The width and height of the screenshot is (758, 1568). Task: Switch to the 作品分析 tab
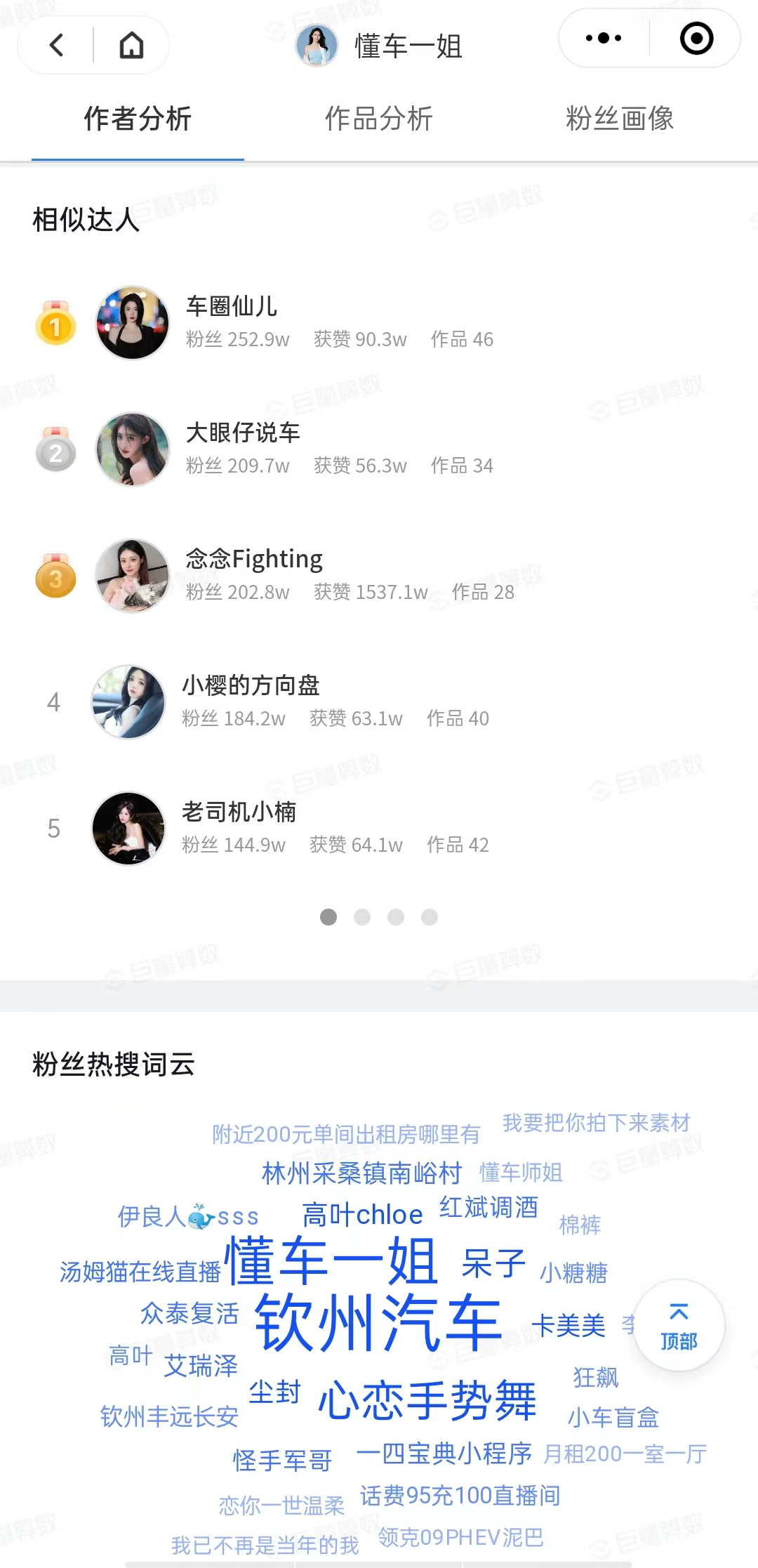(x=379, y=118)
